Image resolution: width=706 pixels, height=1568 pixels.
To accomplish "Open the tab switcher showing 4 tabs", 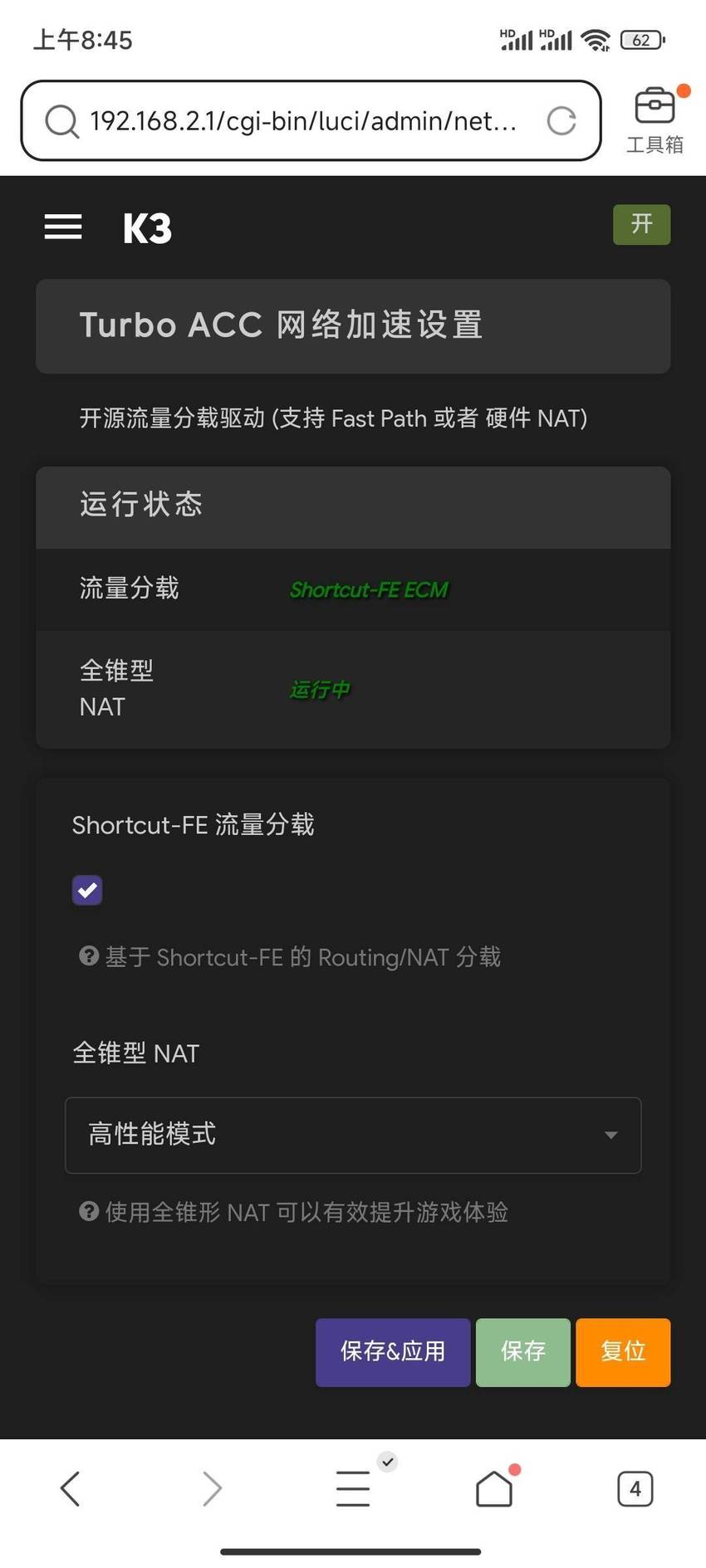I will click(x=635, y=1488).
